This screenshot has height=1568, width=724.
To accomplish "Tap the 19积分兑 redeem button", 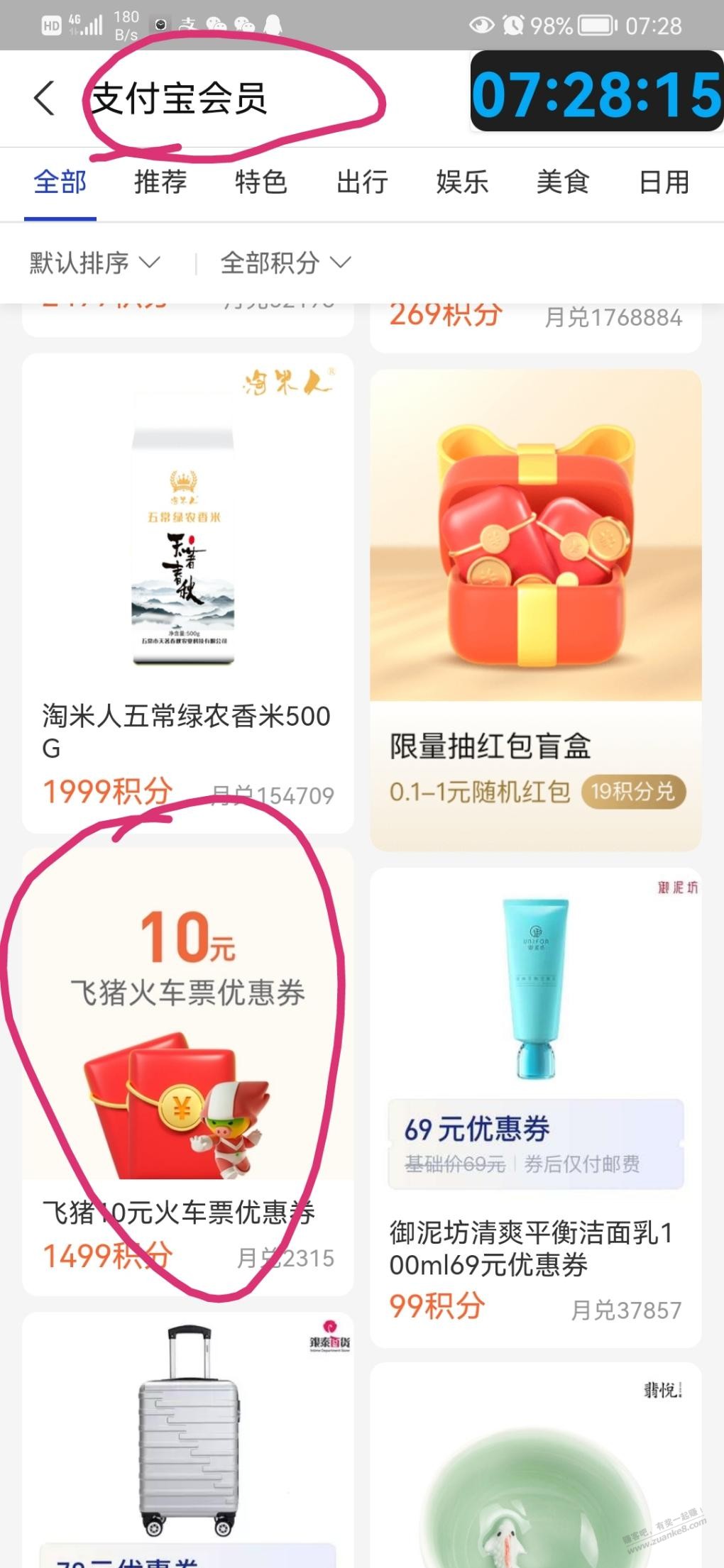I will click(x=633, y=792).
